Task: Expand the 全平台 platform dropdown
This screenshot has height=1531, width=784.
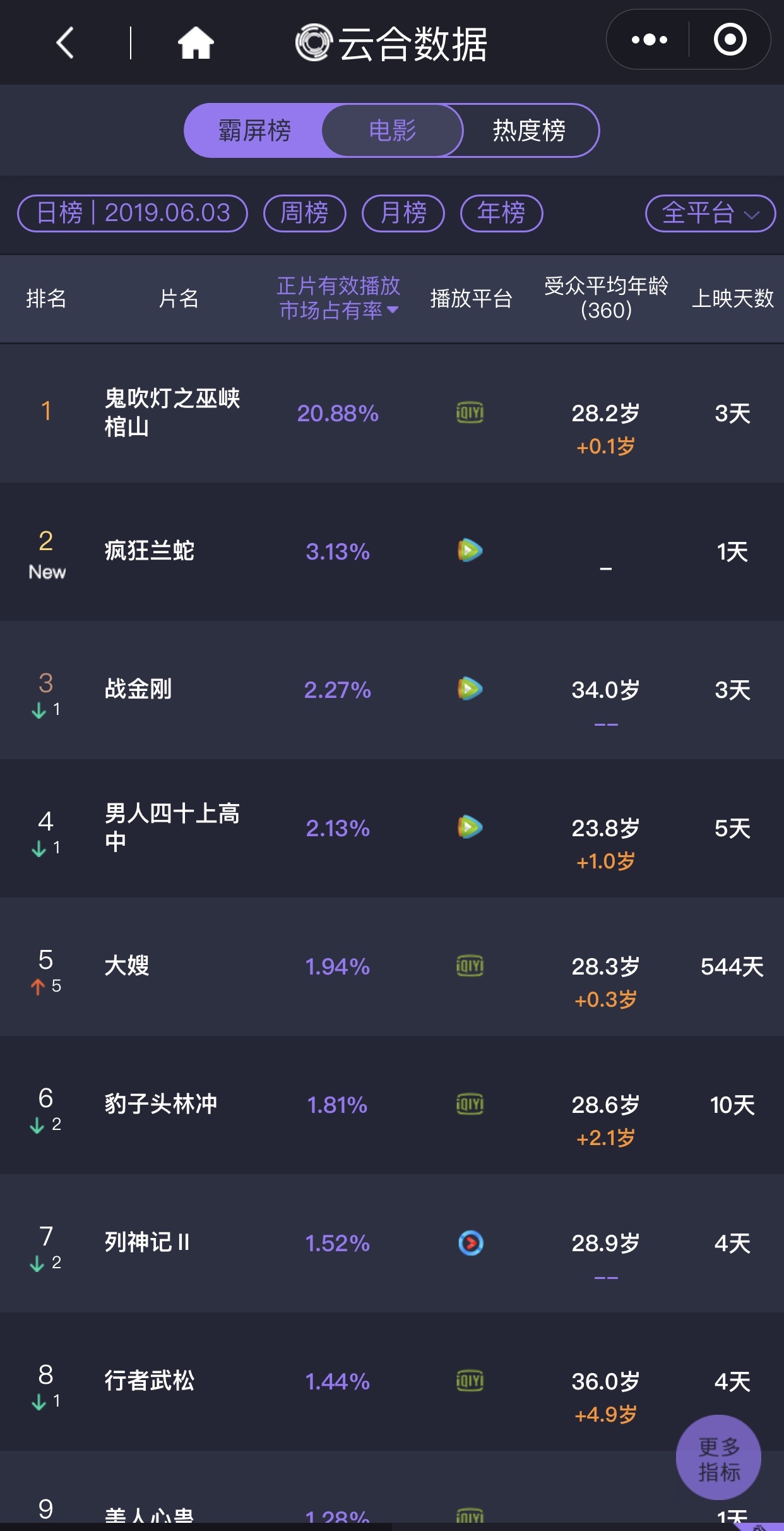Action: [710, 213]
